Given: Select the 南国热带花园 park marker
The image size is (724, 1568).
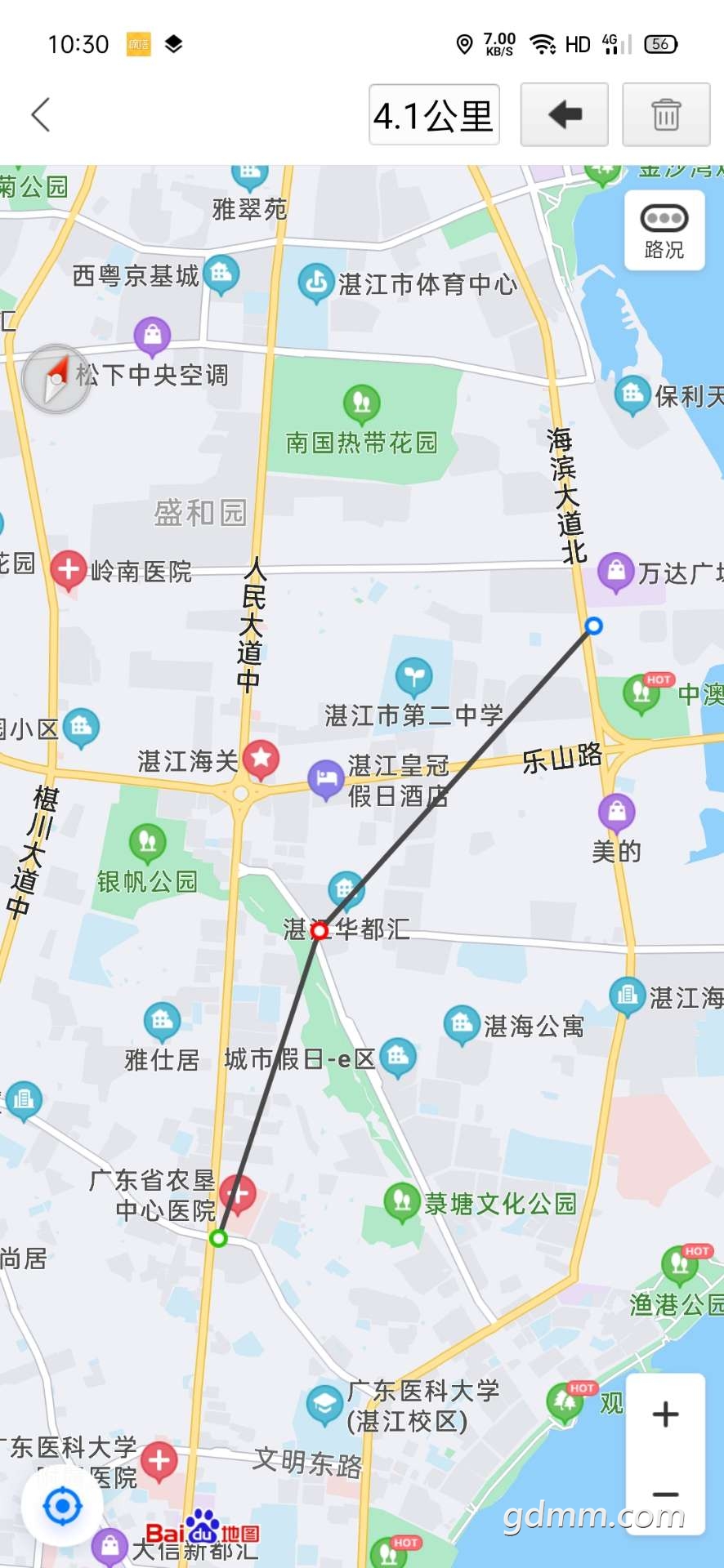Looking at the screenshot, I should tap(362, 402).
